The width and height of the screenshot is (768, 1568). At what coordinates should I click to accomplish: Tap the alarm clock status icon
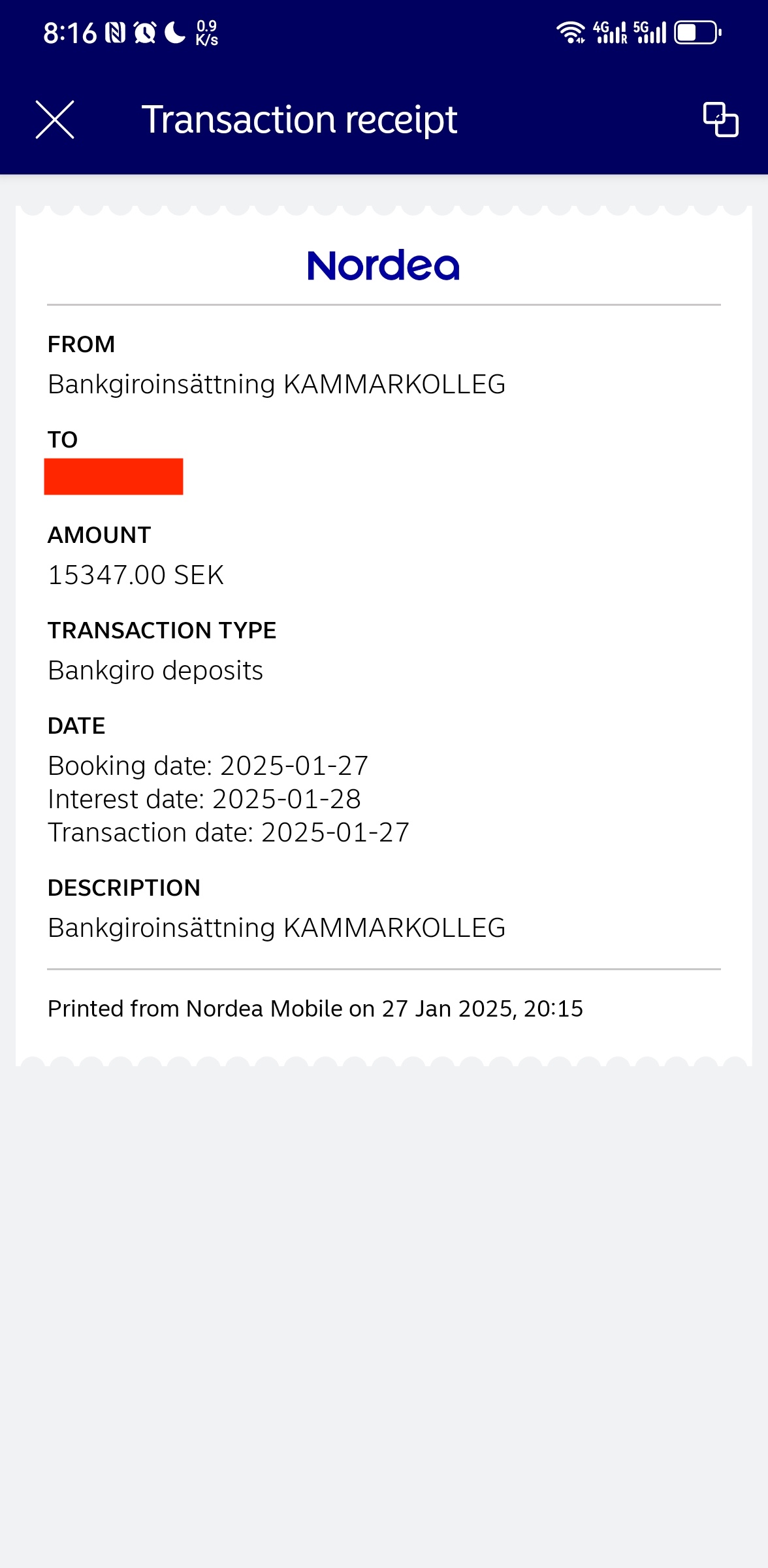click(x=146, y=31)
